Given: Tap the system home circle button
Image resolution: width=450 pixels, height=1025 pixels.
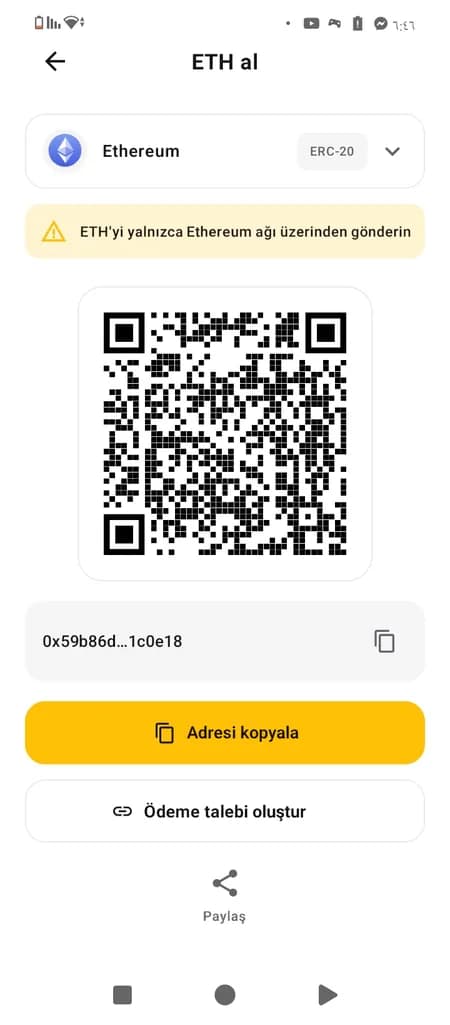Looking at the screenshot, I should pyautogui.click(x=224, y=995).
